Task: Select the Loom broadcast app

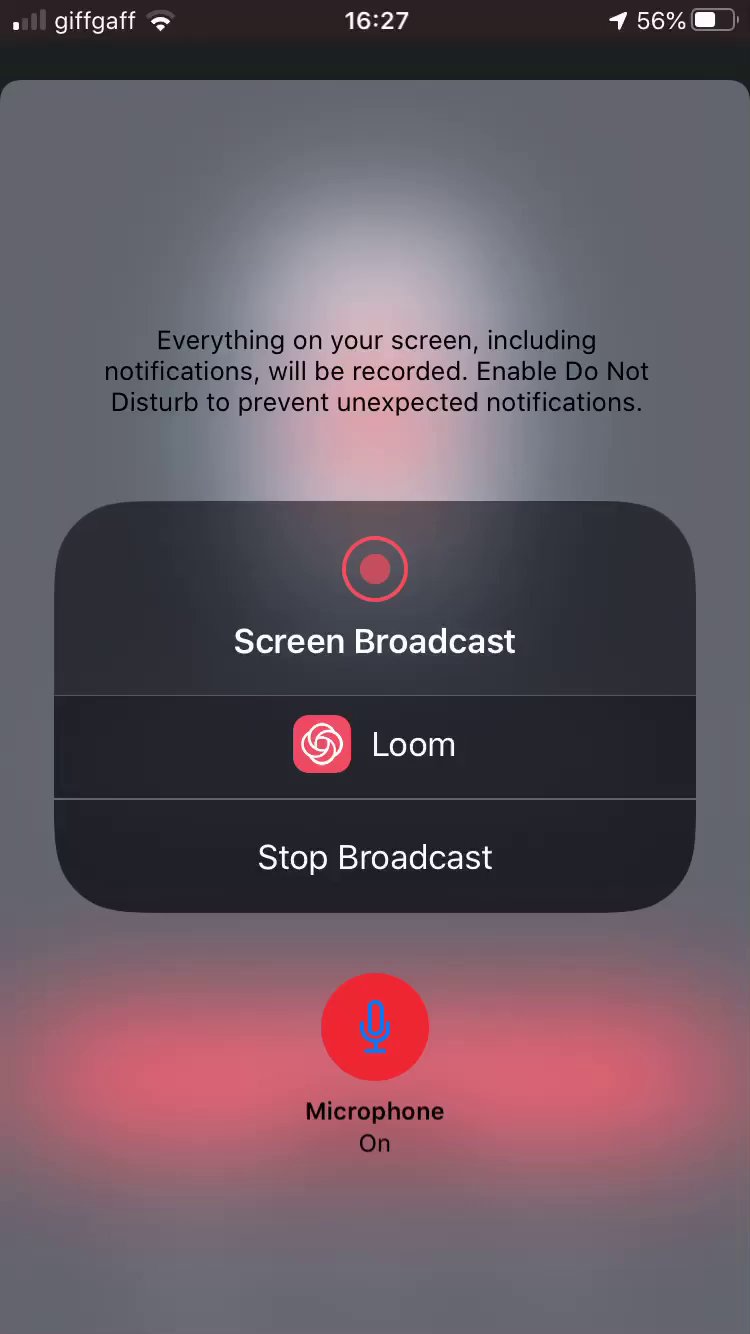Action: tap(375, 745)
